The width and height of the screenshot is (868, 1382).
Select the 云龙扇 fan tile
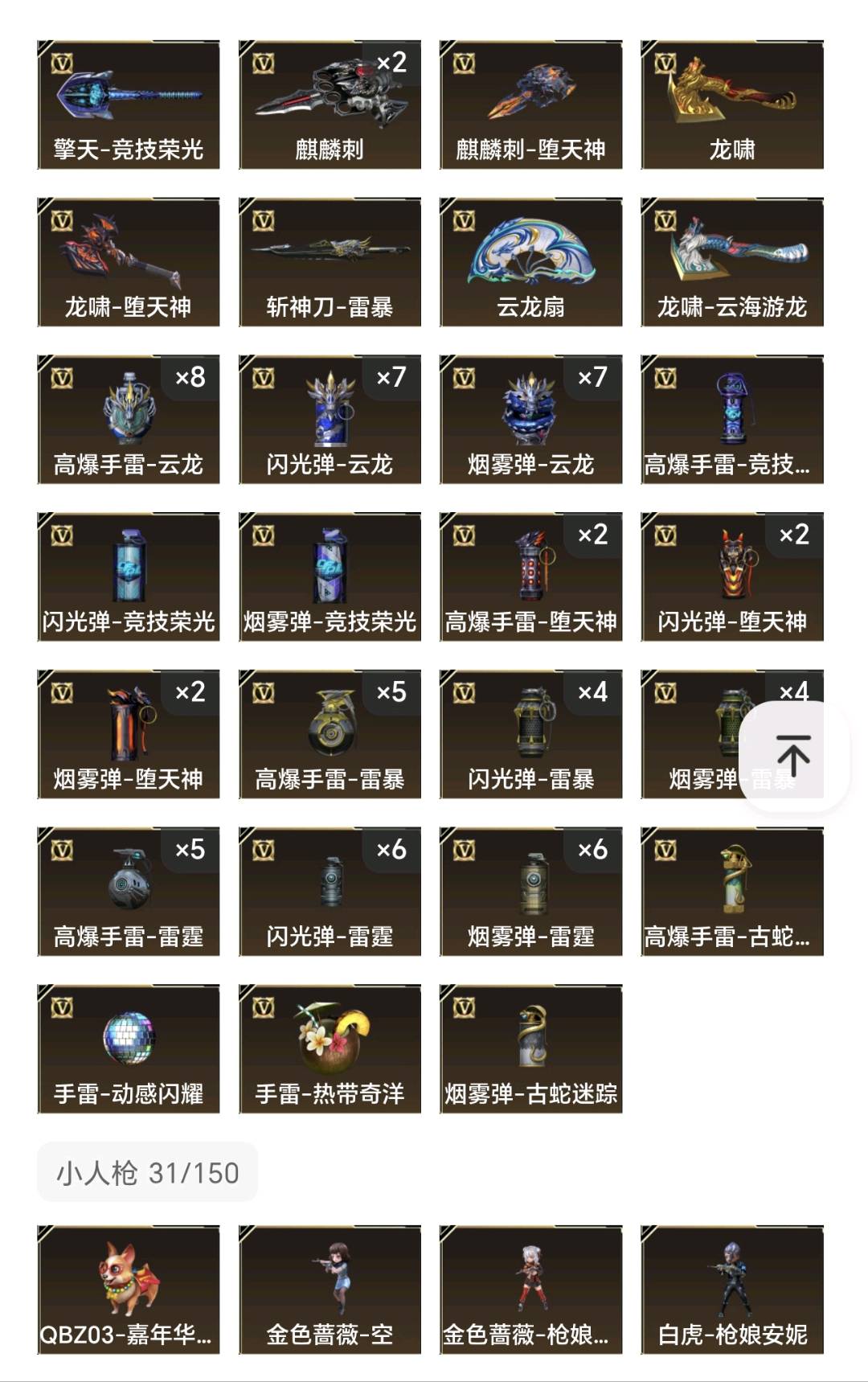(530, 263)
